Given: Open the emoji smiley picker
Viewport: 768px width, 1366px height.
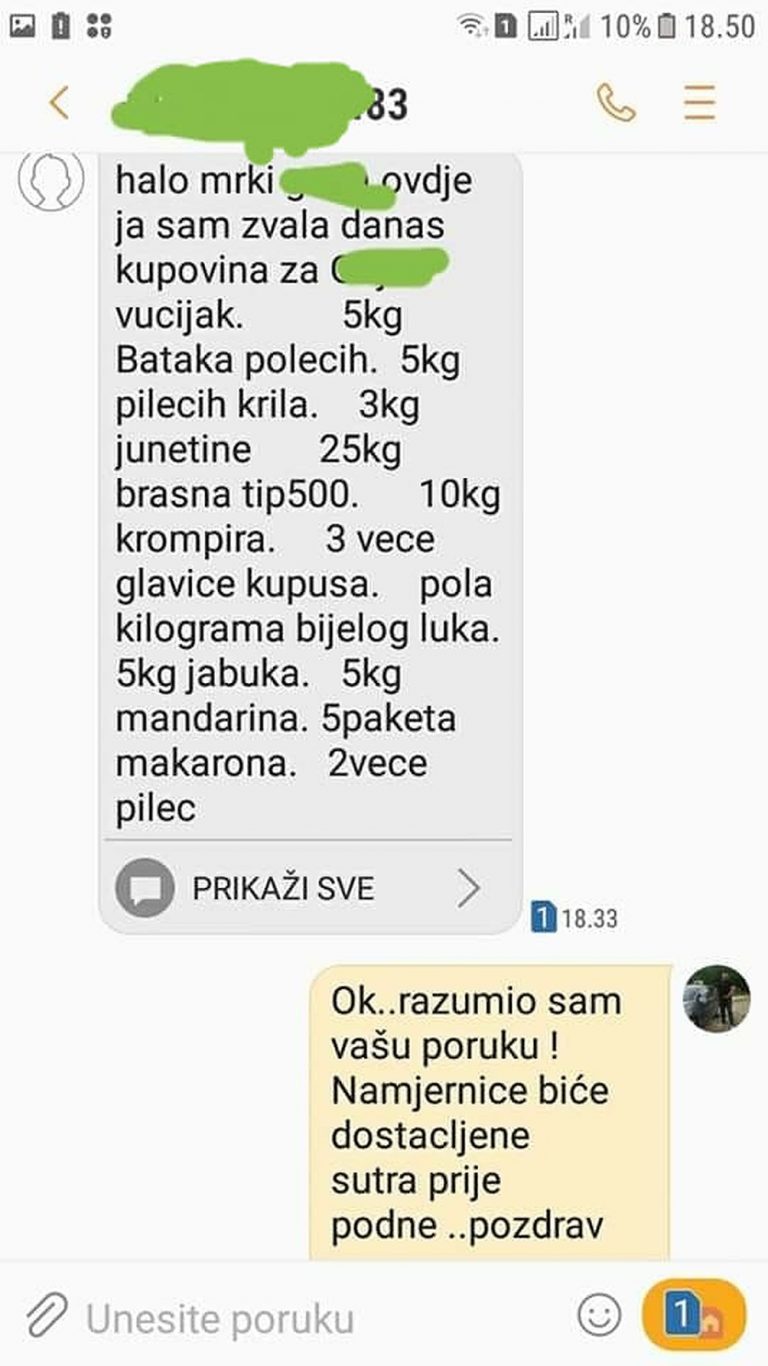Looking at the screenshot, I should click(599, 1316).
